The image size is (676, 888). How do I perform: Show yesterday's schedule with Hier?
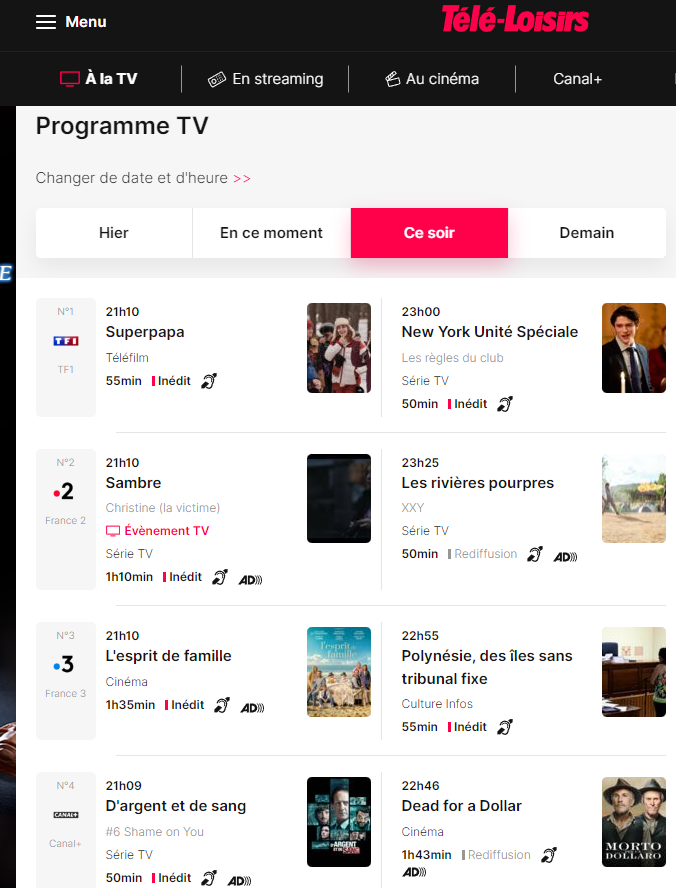[114, 233]
